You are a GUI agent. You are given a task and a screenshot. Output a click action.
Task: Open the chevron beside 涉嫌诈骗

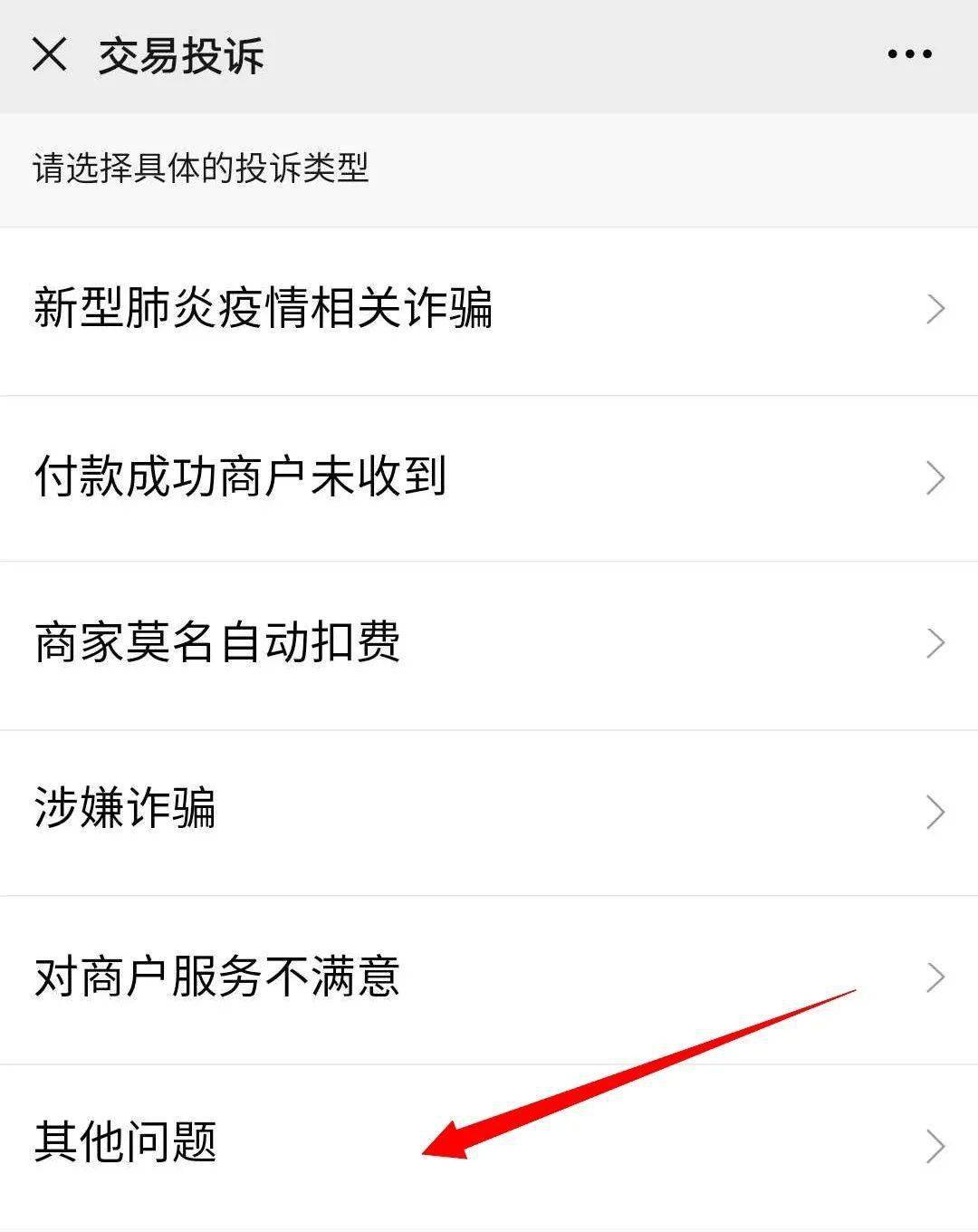point(935,811)
